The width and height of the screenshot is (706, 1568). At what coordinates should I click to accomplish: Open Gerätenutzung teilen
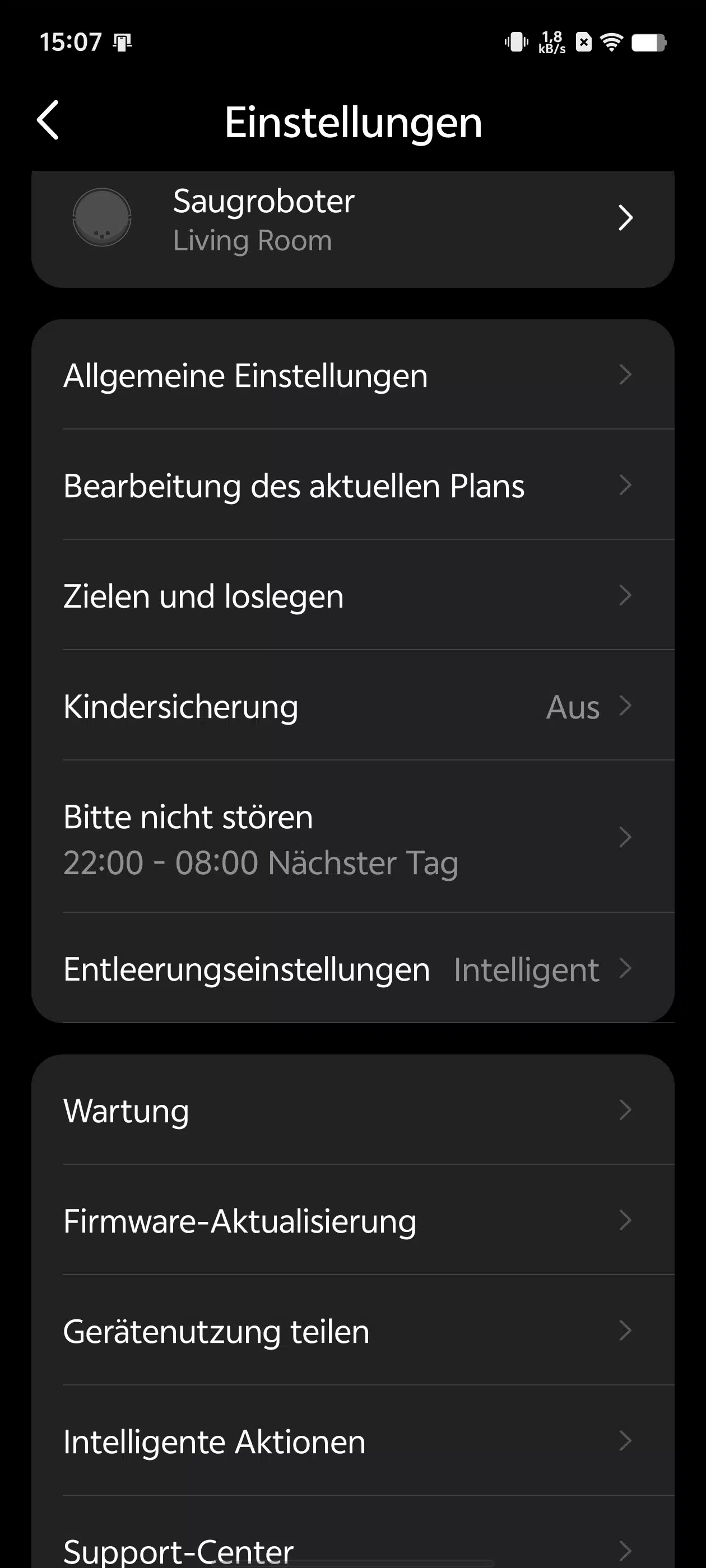(352, 1330)
